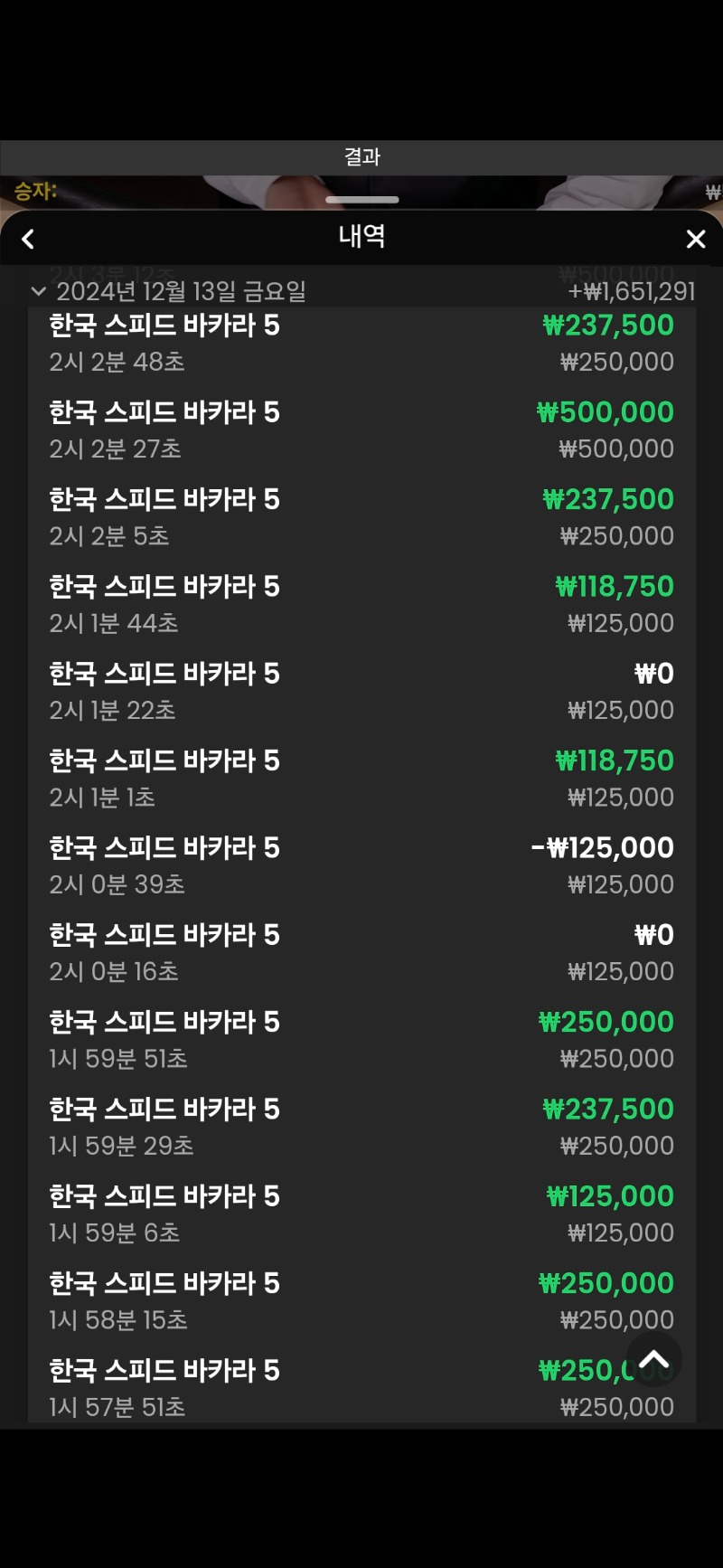
Task: View the 2시 0분 39초 losing round
Action: [x=361, y=865]
